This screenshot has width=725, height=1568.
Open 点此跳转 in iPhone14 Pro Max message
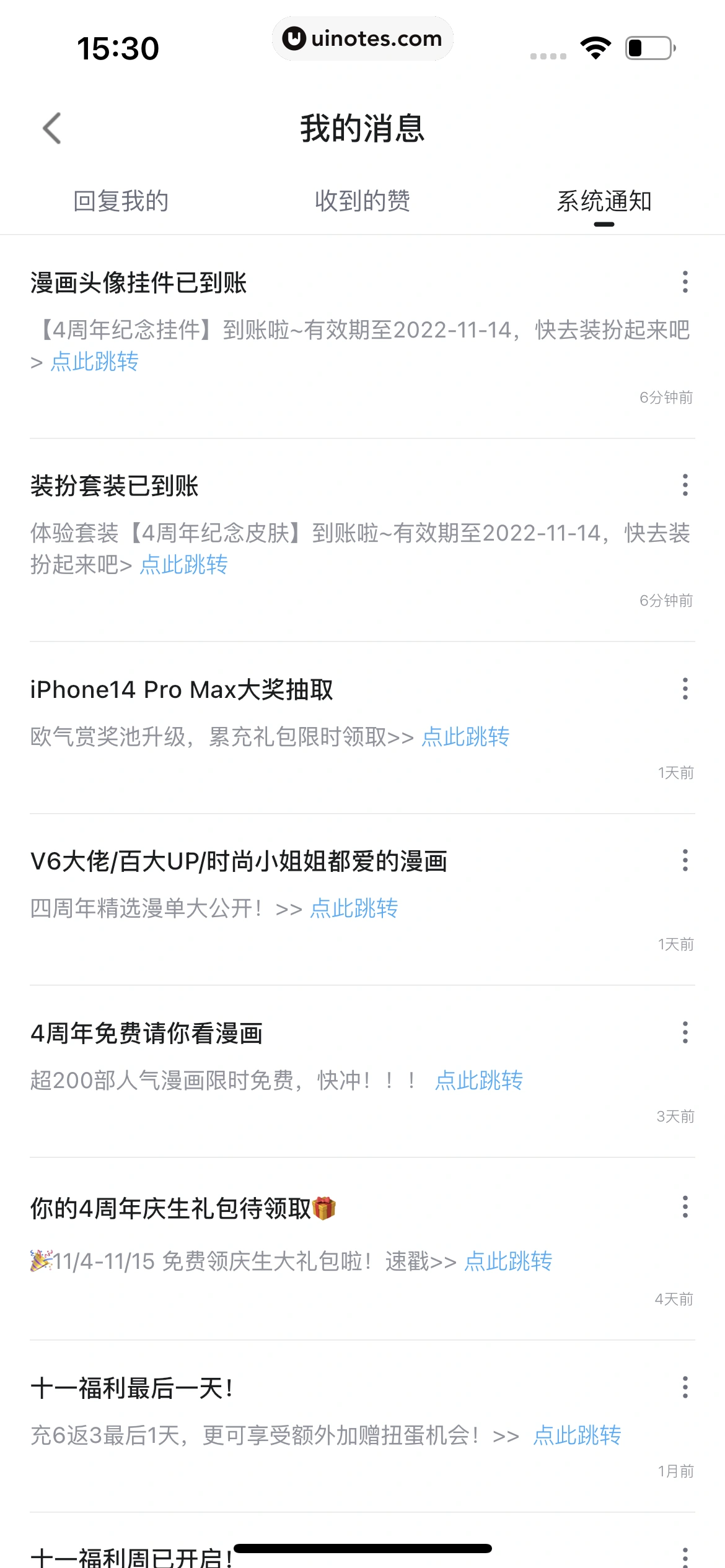[x=467, y=738]
